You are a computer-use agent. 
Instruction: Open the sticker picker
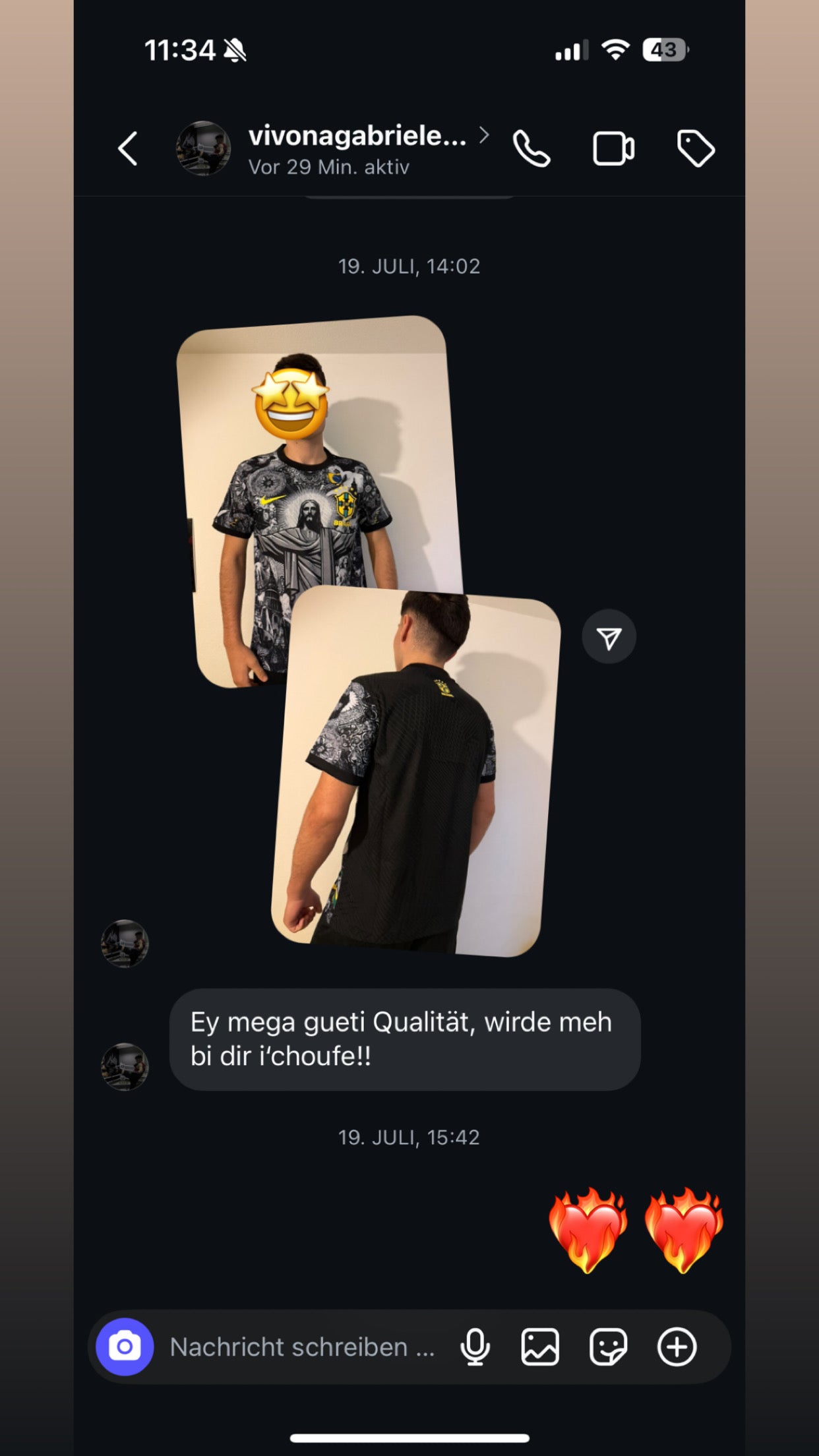608,1347
